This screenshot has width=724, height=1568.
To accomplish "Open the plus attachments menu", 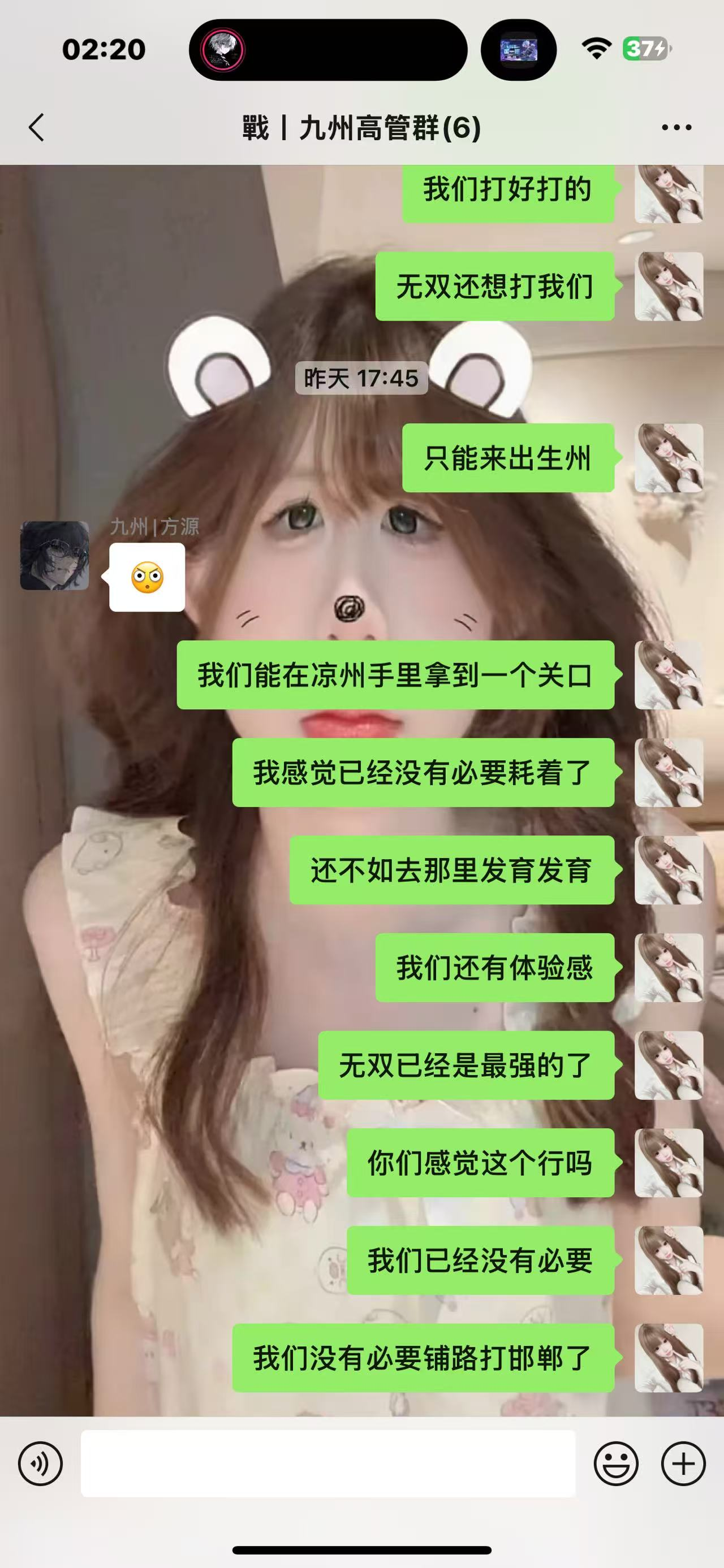I will 683,1463.
